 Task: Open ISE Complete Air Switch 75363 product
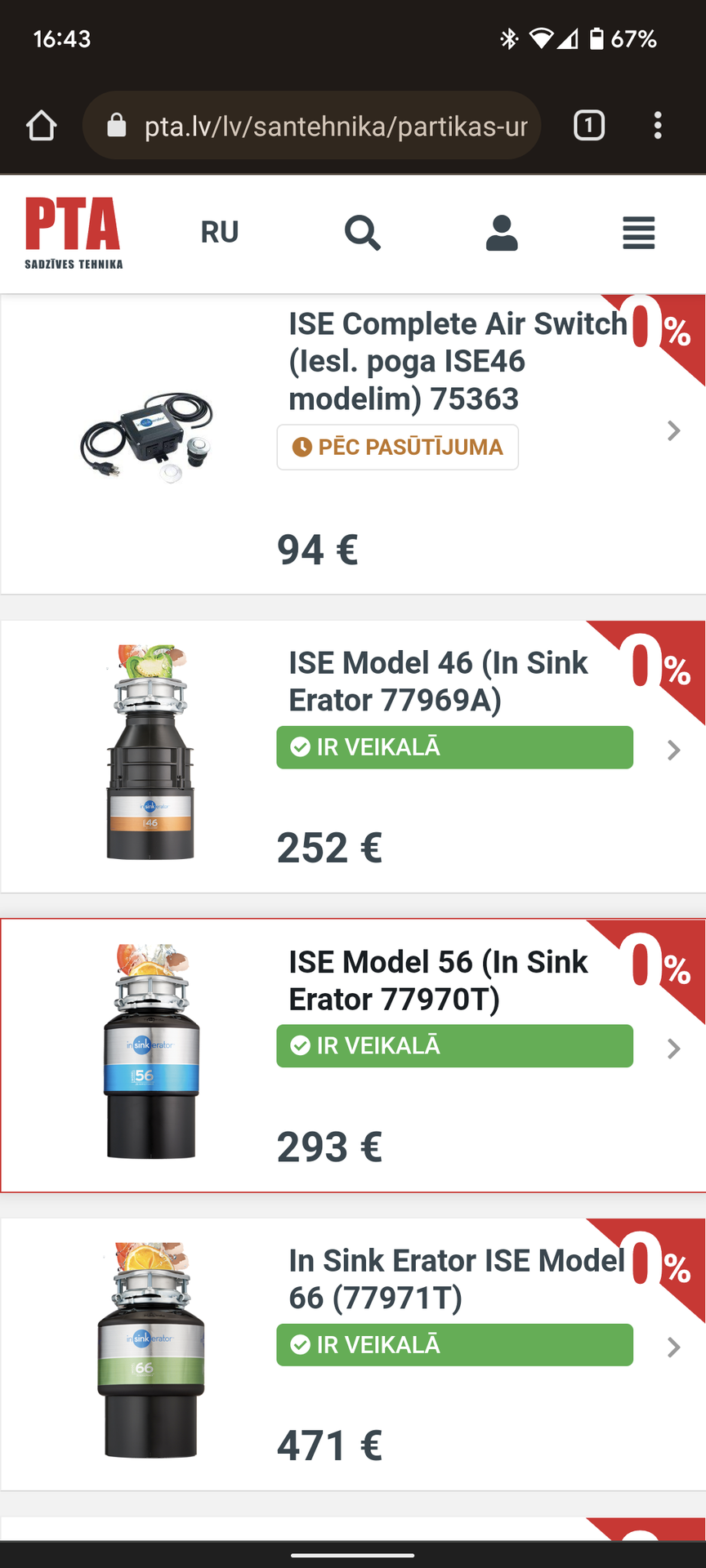pos(456,361)
